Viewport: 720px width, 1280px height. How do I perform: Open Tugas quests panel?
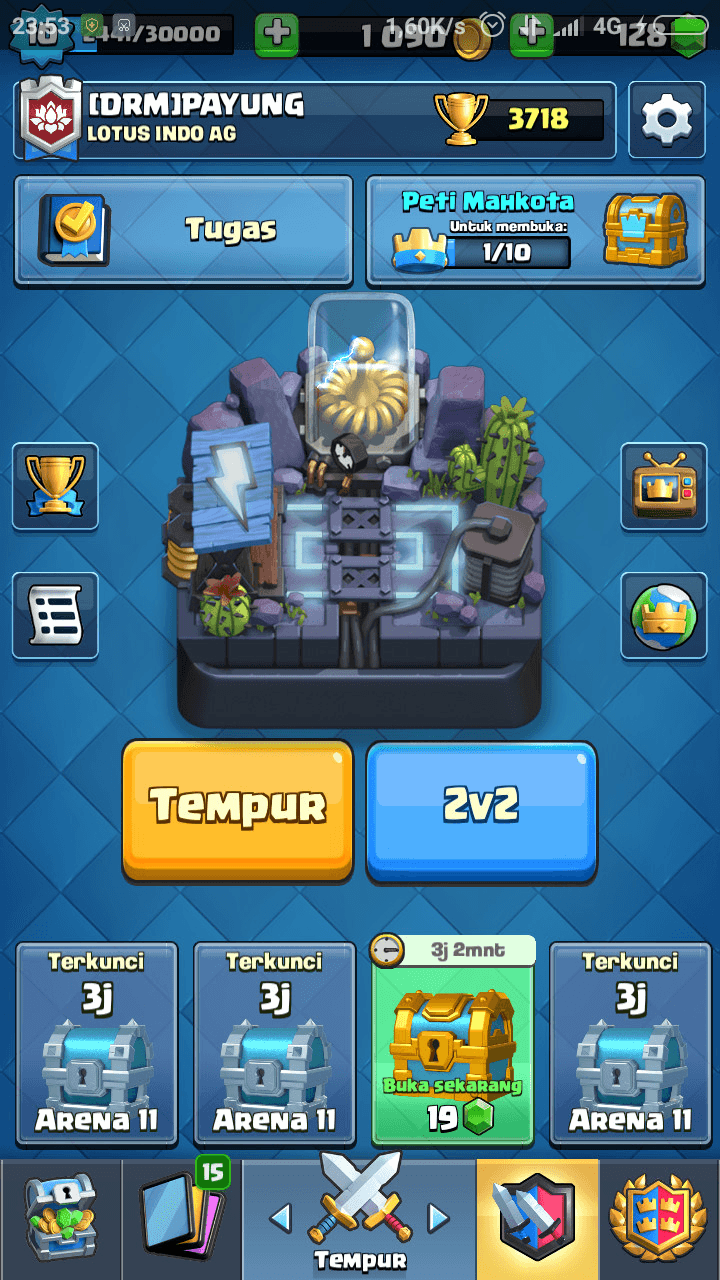pyautogui.click(x=183, y=229)
